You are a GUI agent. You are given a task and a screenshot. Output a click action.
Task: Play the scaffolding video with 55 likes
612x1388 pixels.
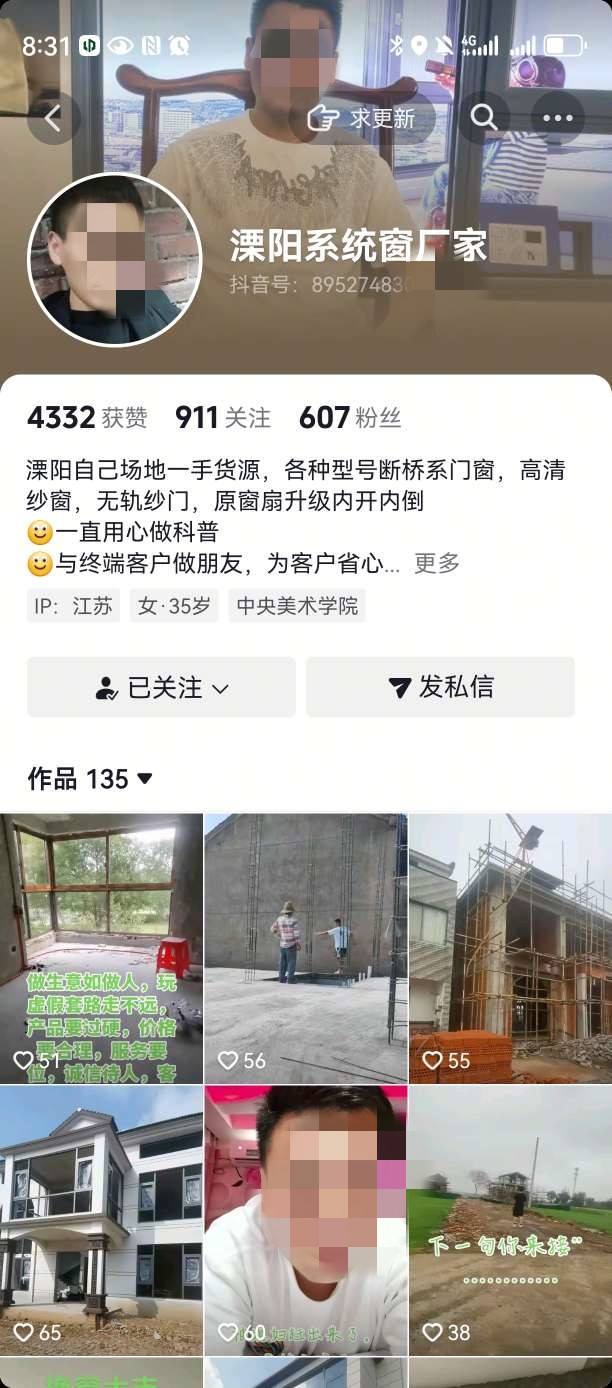pyautogui.click(x=510, y=948)
